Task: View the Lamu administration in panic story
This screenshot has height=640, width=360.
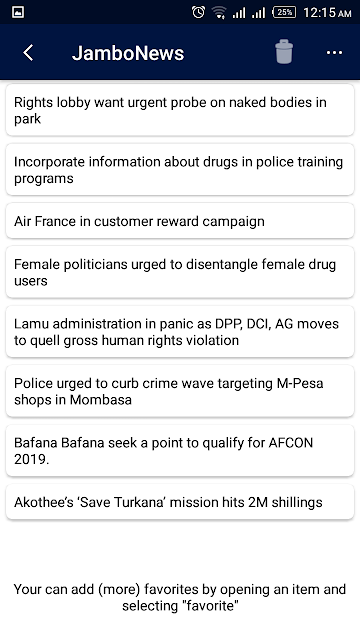Action: point(180,332)
